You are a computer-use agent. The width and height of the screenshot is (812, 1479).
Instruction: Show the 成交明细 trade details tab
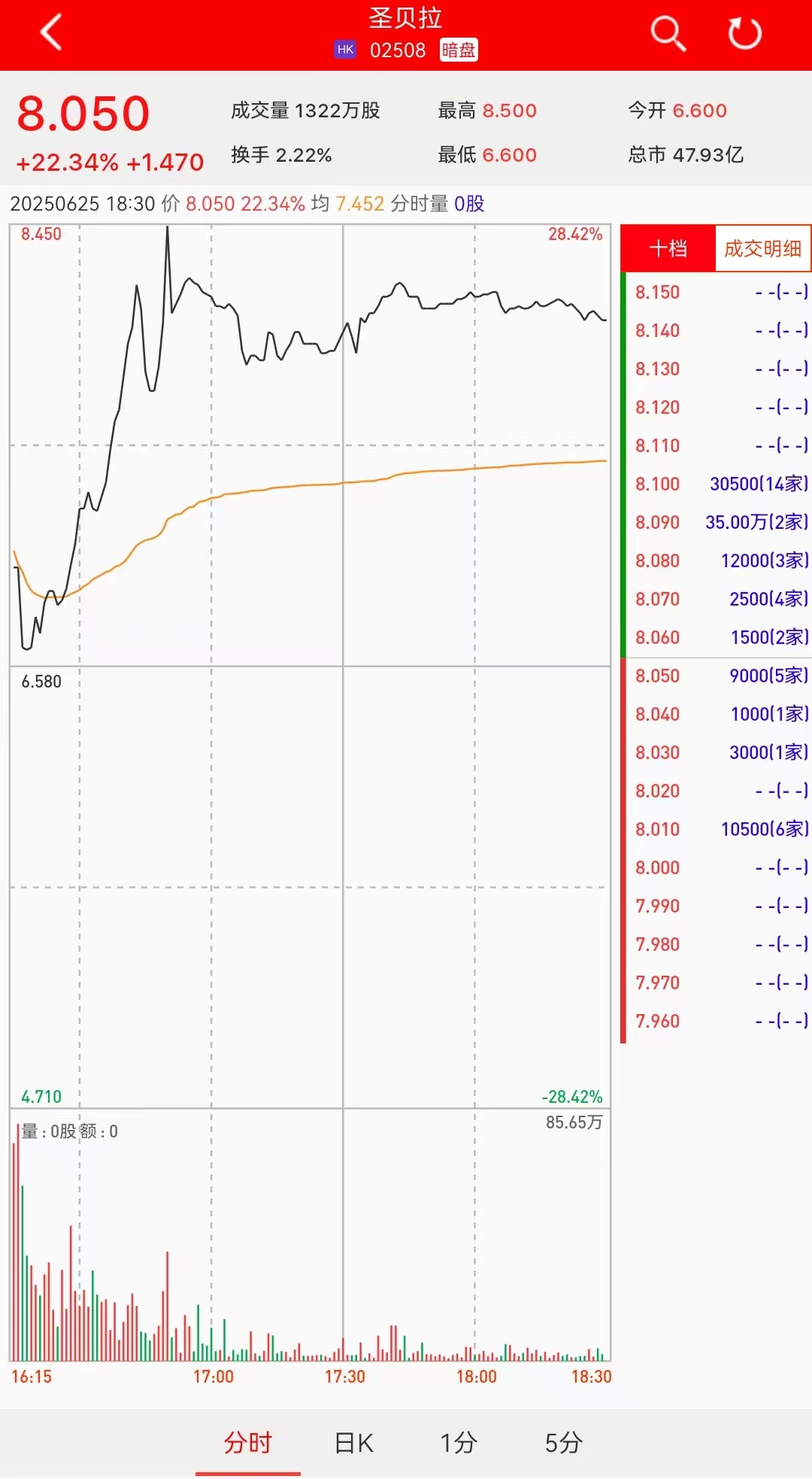[762, 248]
